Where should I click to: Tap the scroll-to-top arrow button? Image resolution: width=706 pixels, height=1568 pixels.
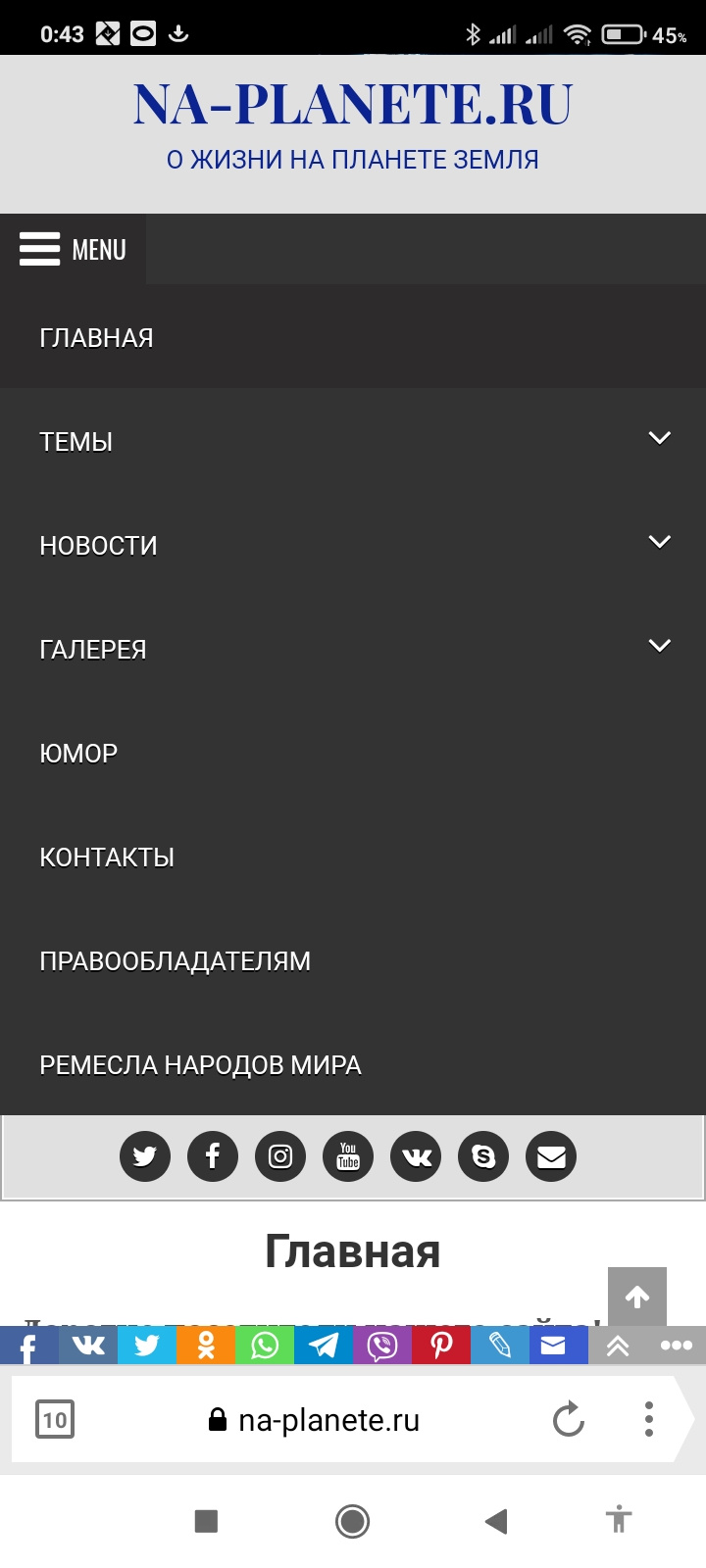pos(637,1297)
